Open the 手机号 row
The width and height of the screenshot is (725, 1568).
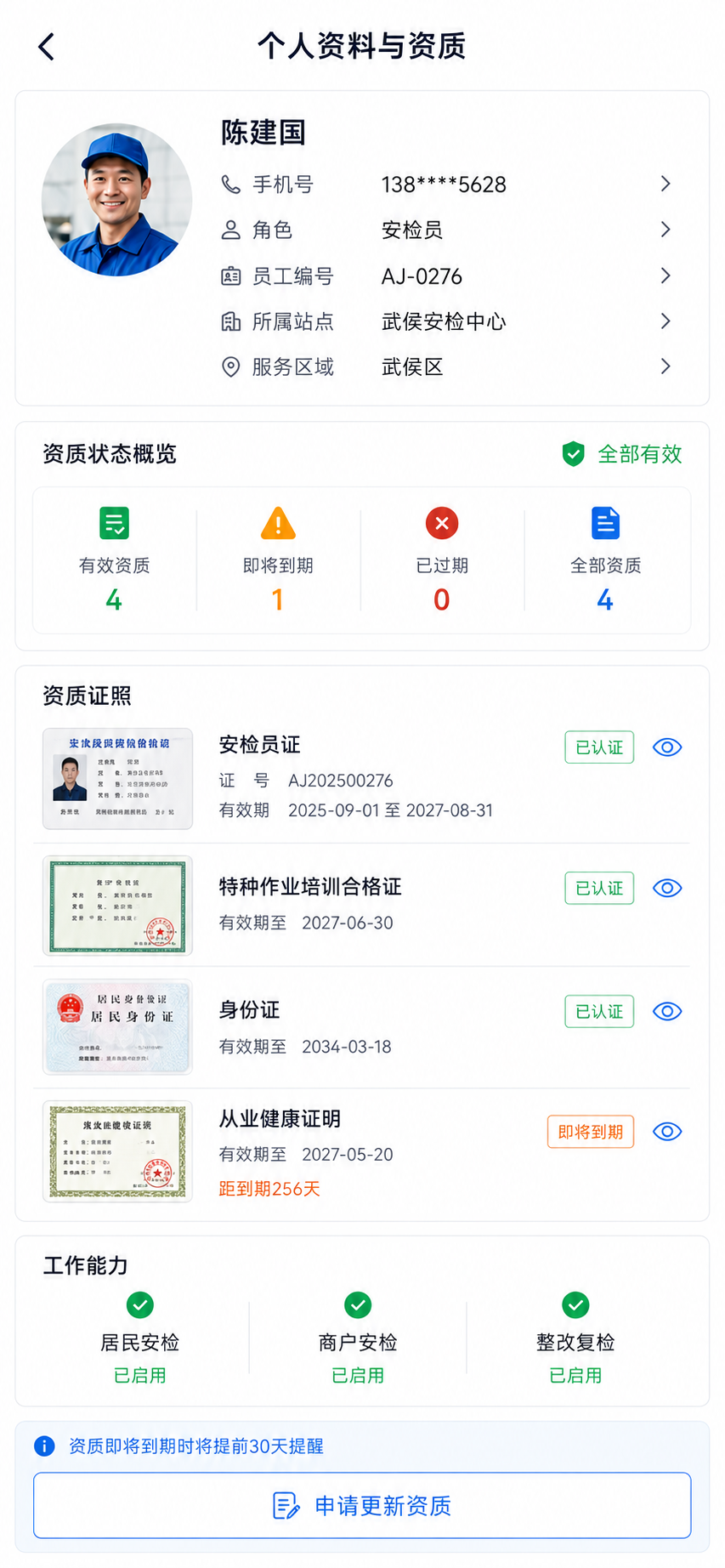447,185
